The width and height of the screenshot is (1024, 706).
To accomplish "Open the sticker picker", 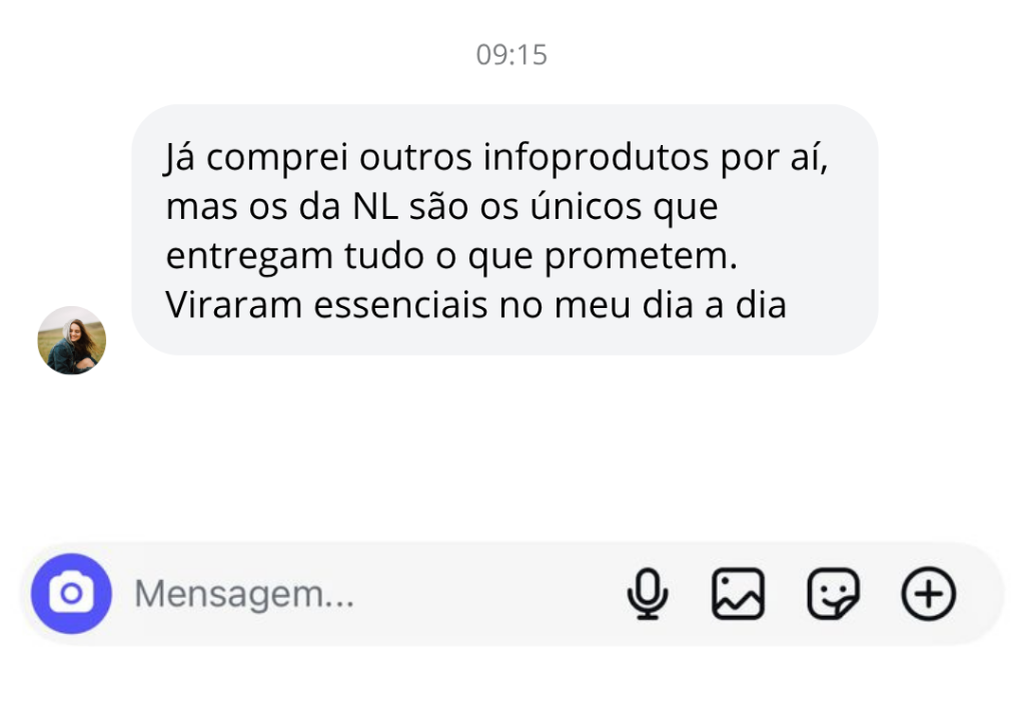I will pos(833,594).
